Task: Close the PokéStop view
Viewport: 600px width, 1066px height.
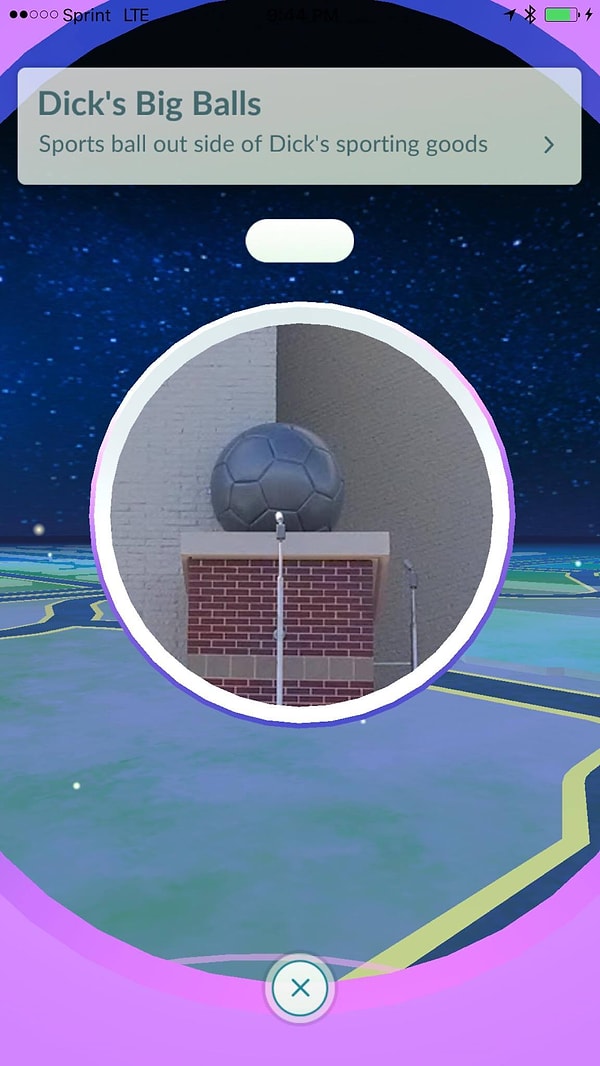Action: [x=299, y=989]
